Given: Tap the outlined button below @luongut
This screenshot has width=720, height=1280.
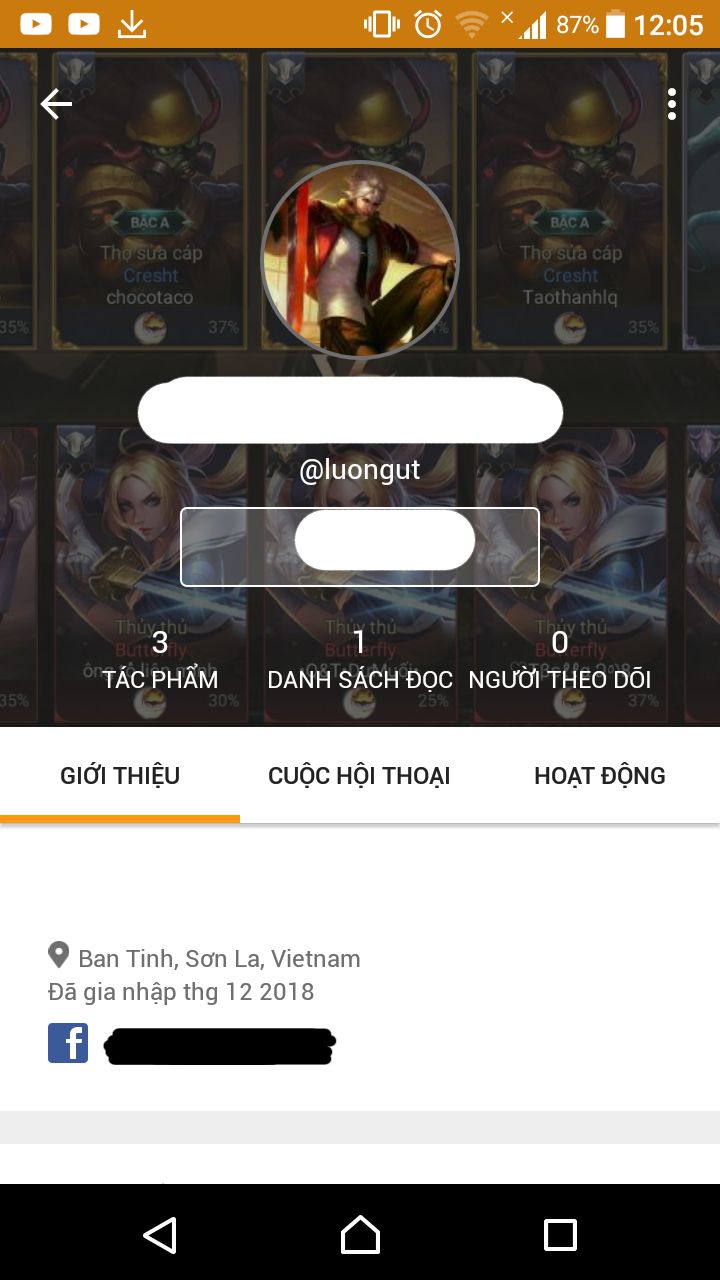Looking at the screenshot, I should (x=360, y=546).
